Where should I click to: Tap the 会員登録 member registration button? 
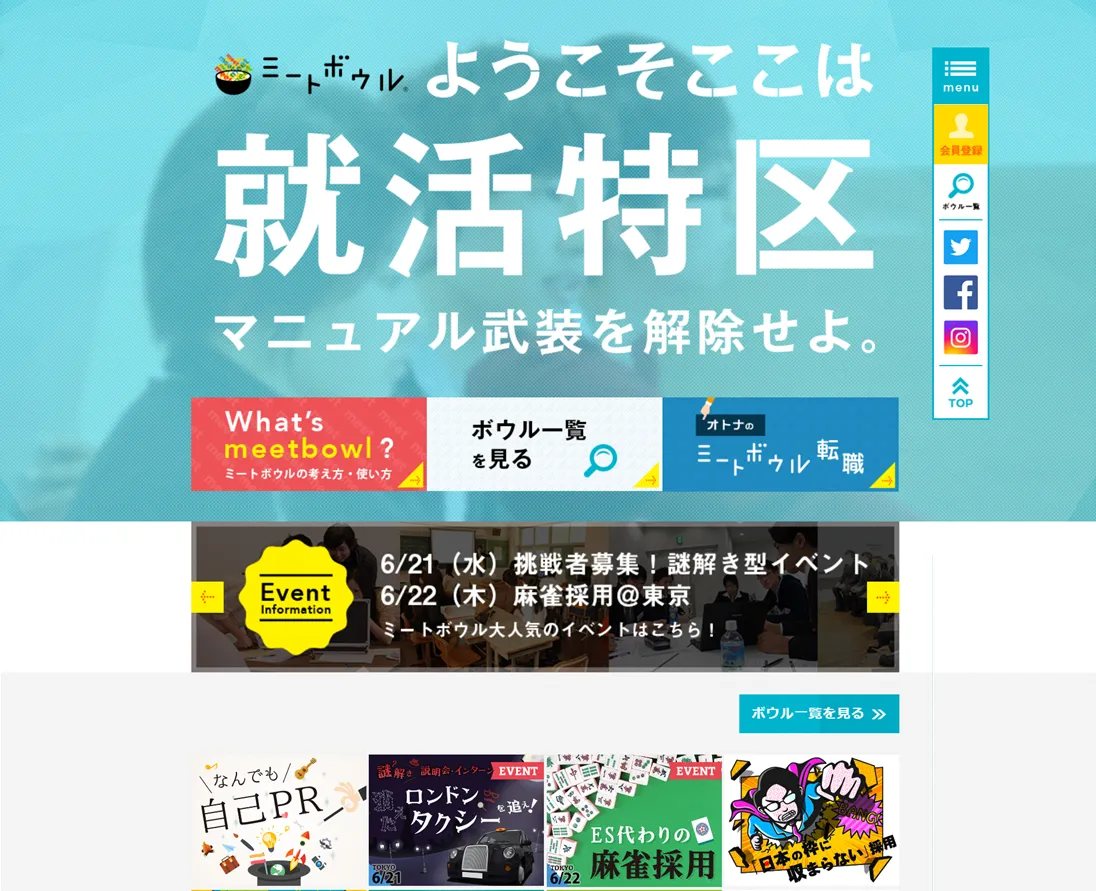960,134
